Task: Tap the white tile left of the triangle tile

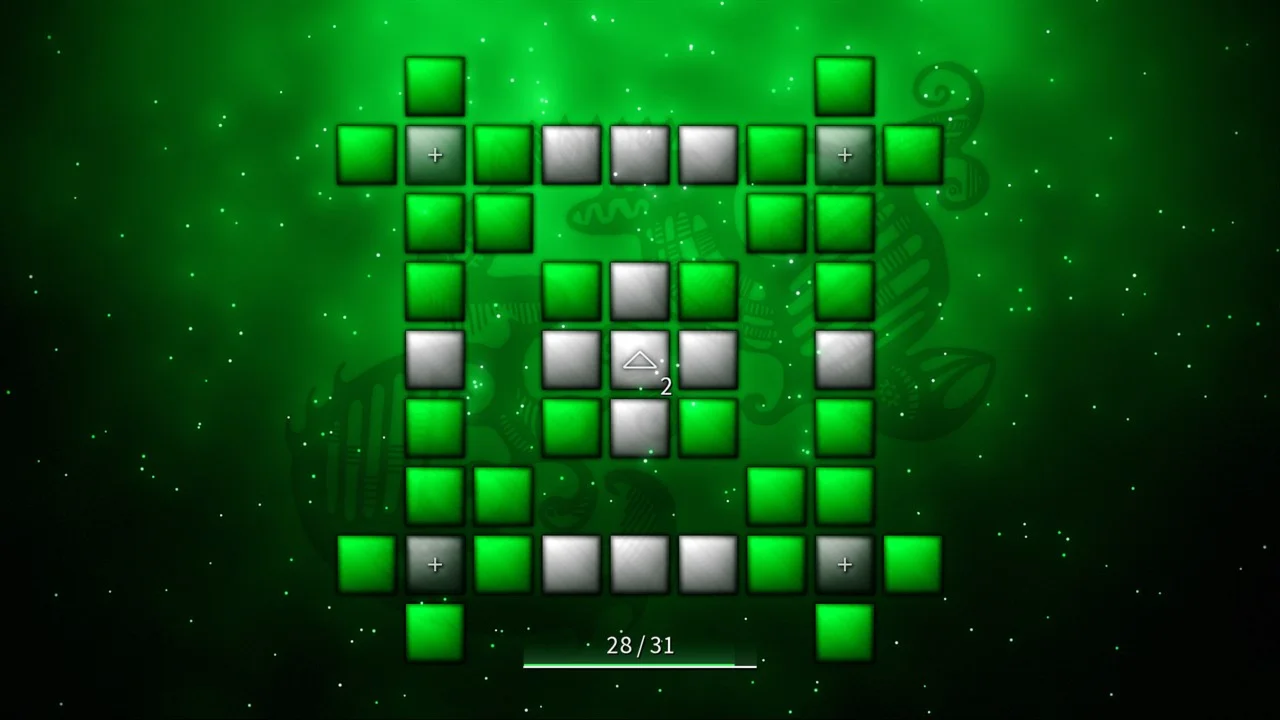Action: (x=571, y=360)
